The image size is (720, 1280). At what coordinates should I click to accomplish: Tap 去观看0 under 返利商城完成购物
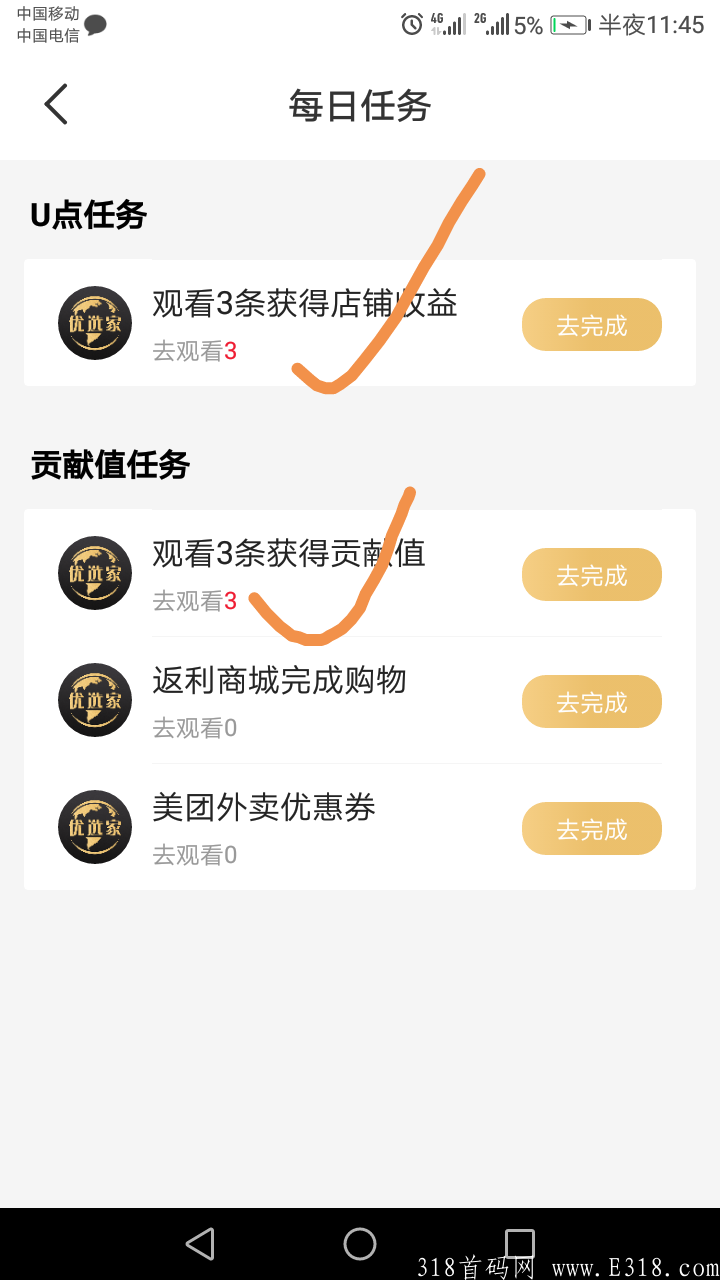pos(195,728)
